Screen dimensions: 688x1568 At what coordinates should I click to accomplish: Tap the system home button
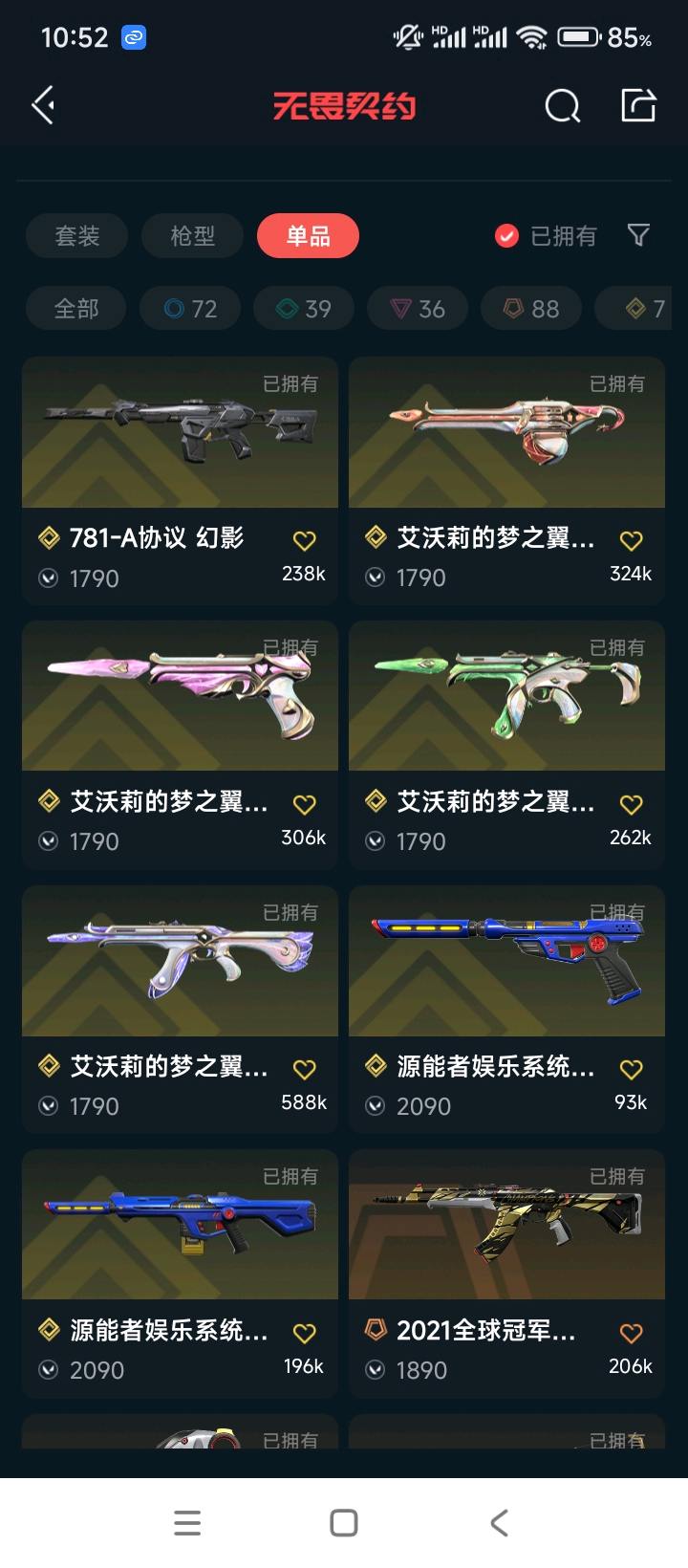pos(344,1523)
